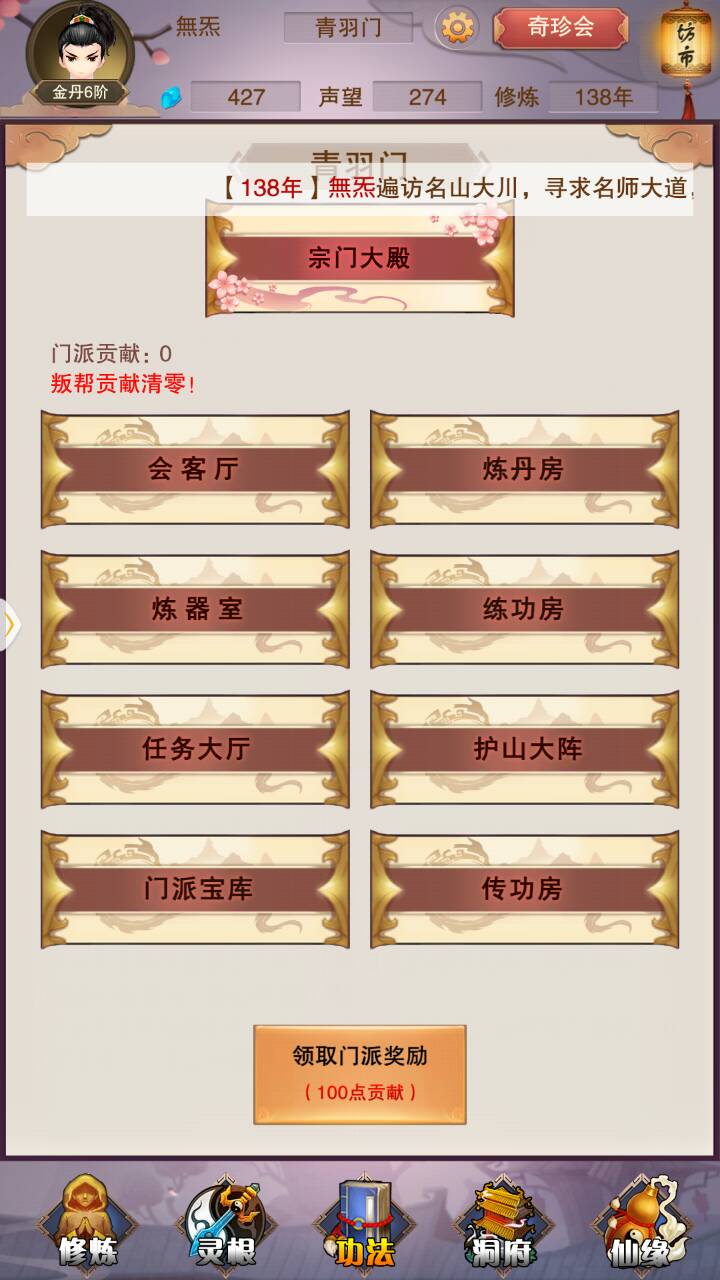
Task: Select the 护山大阵 option
Action: (x=524, y=749)
